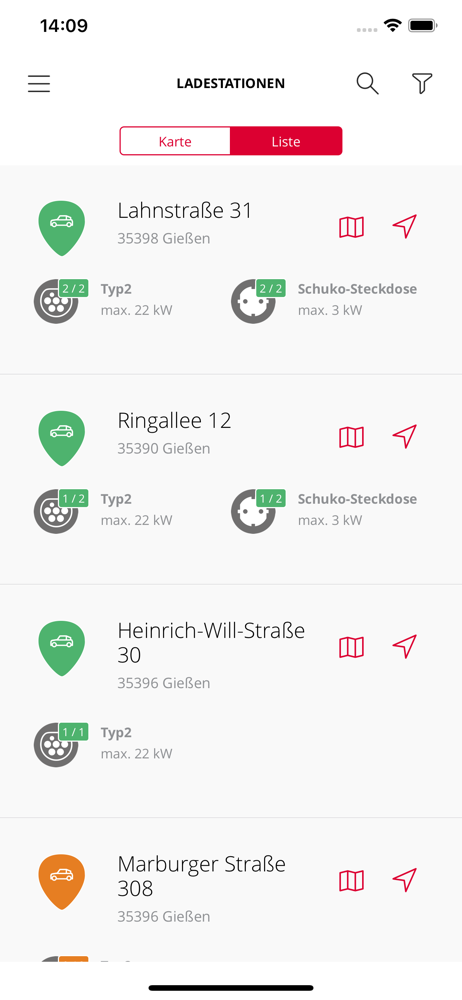Open the hamburger drawer menu
This screenshot has height=1000, width=462.
39,84
